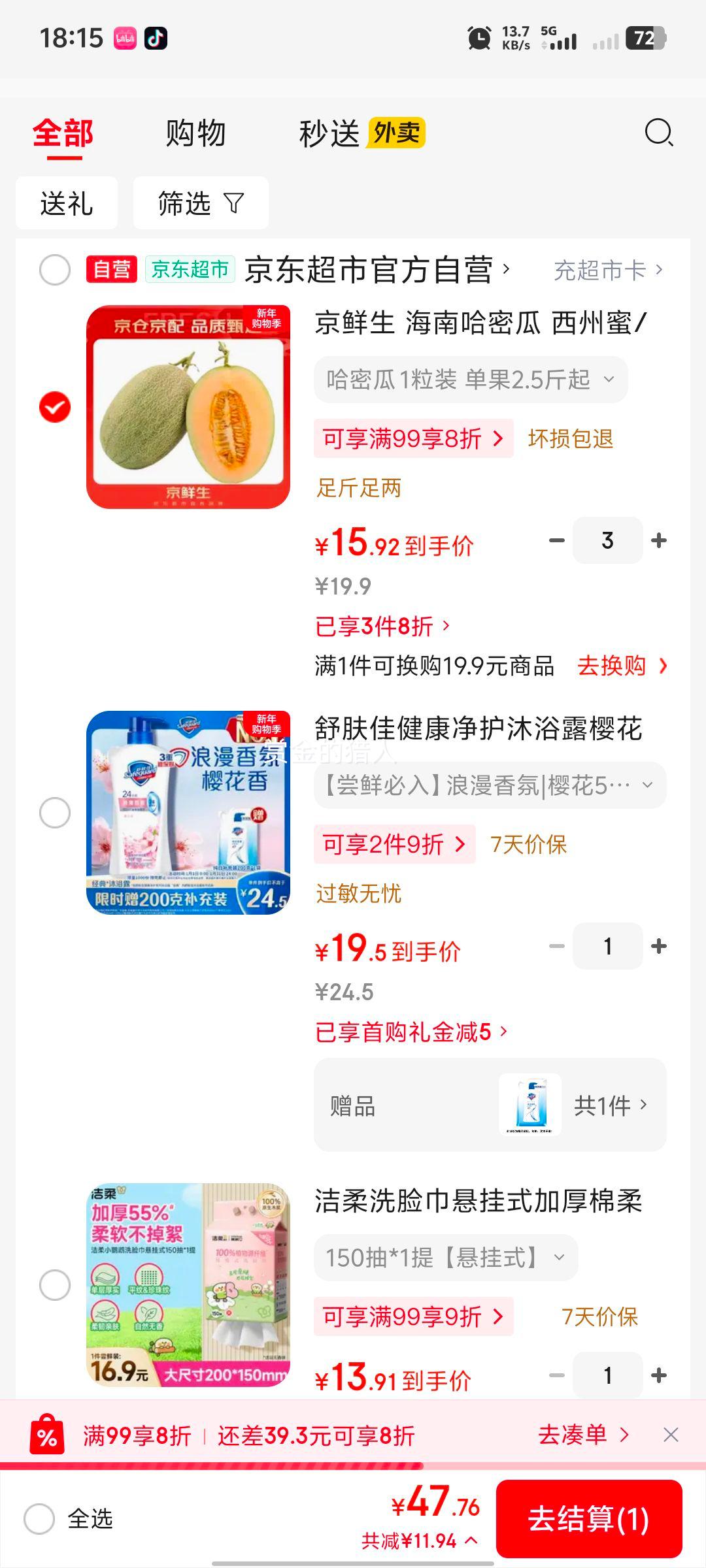Viewport: 706px width, 1568px height.
Task: Select the 洁柔洗脸巾 item checkbox
Action: [x=55, y=1285]
